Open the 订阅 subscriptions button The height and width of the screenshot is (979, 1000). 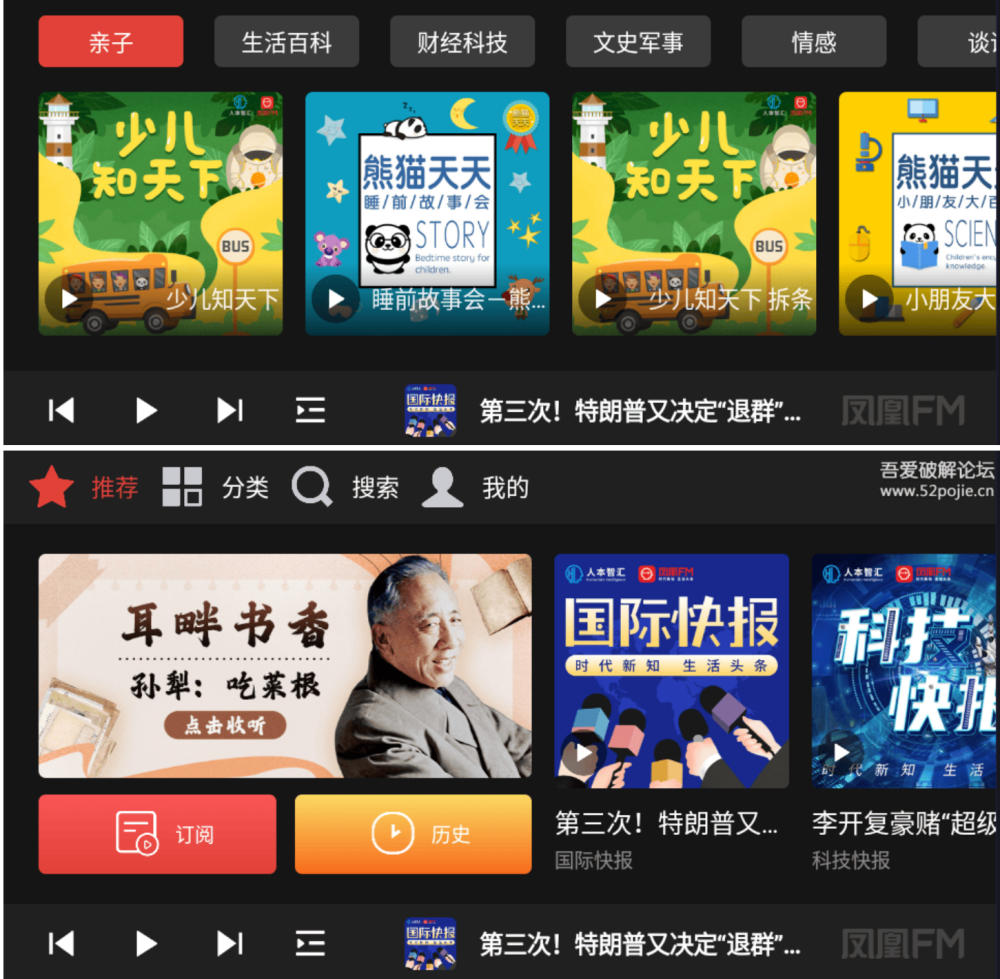pos(157,834)
